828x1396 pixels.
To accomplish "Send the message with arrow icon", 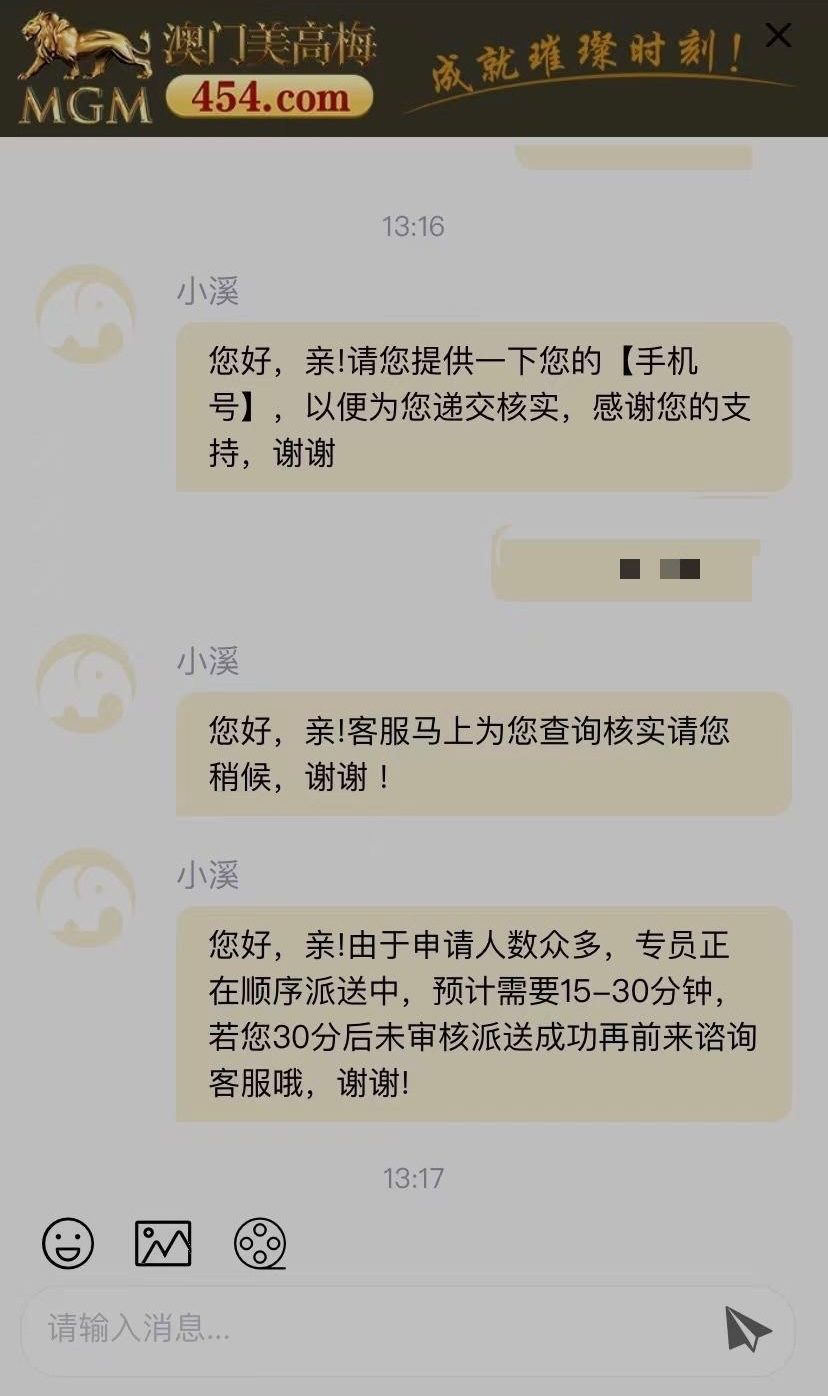I will point(747,1329).
